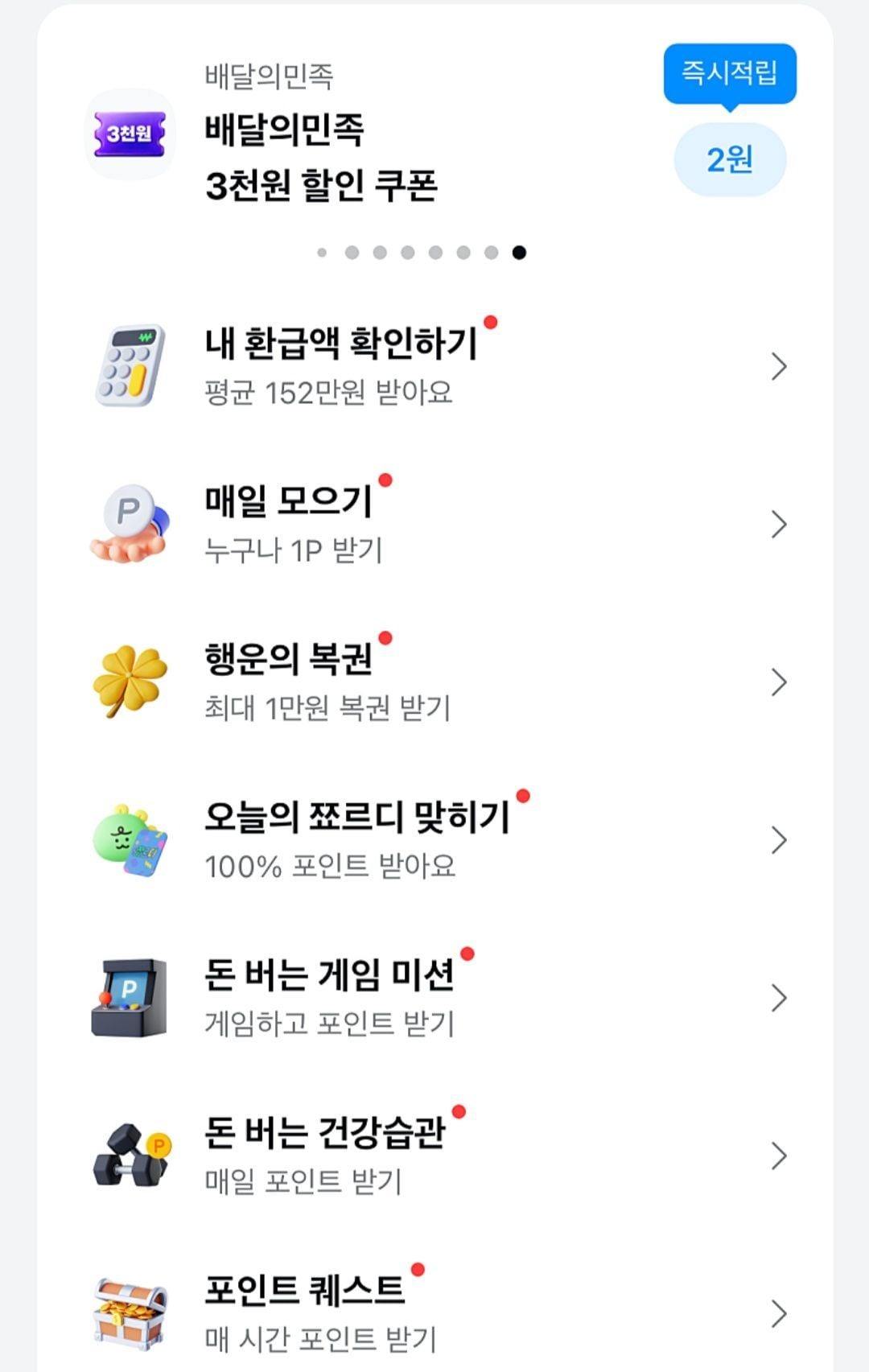Open 포인트 퀘스트 row
Viewport: 869px width, 1372px height.
coord(434,1312)
